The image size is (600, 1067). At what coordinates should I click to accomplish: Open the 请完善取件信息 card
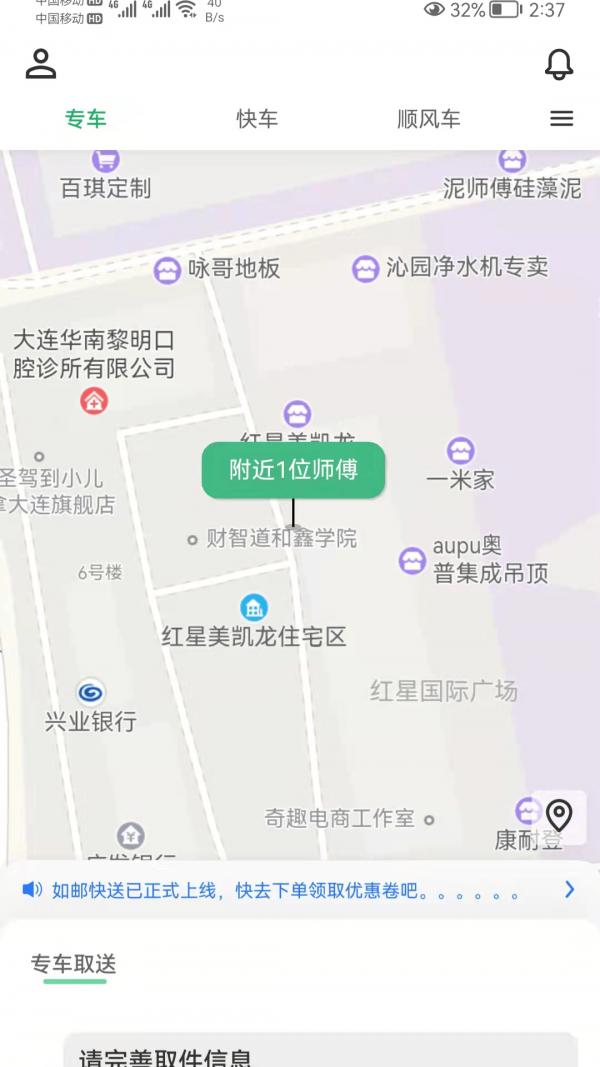tap(320, 1052)
